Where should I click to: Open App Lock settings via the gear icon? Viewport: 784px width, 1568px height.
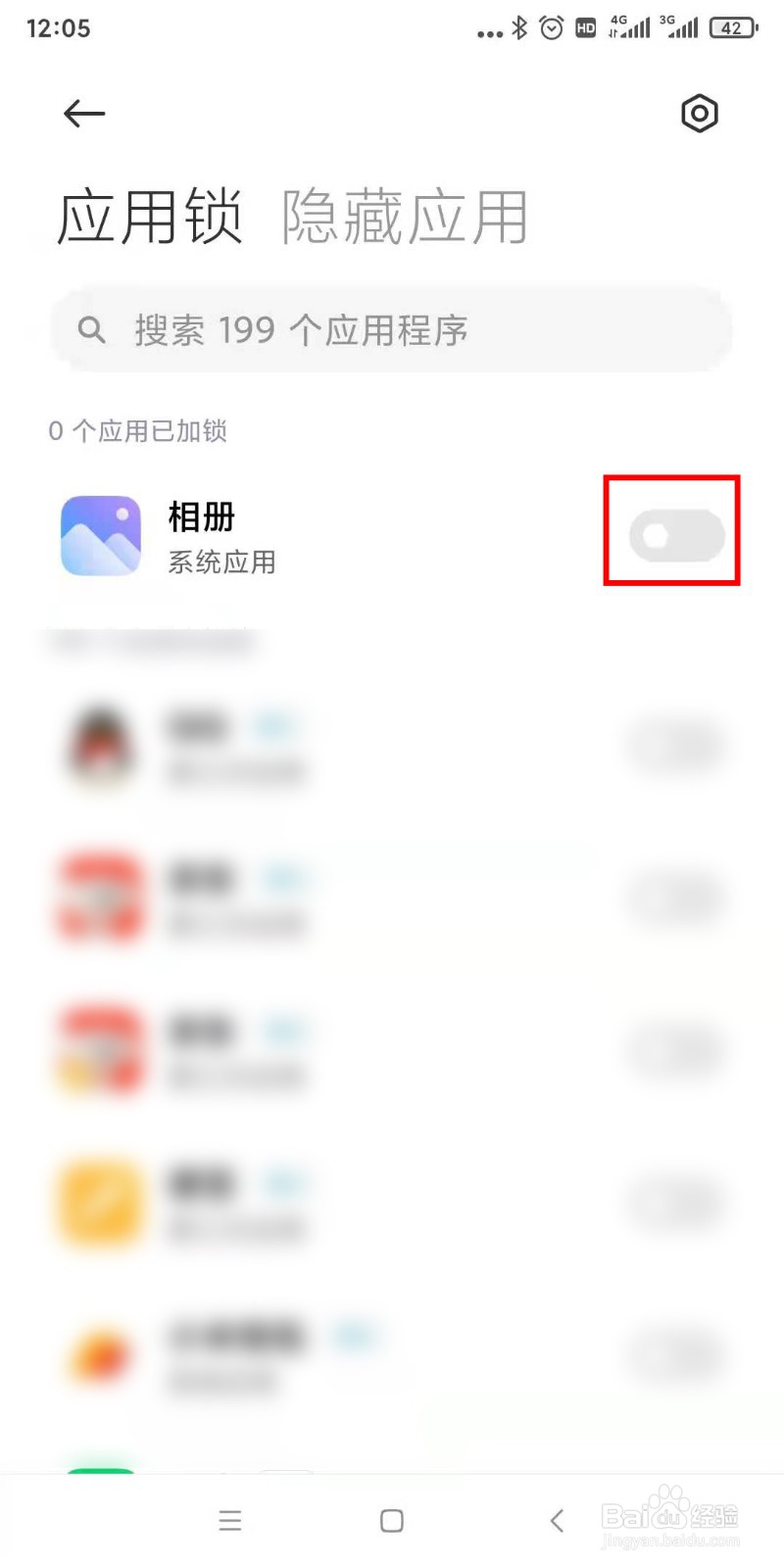[699, 114]
